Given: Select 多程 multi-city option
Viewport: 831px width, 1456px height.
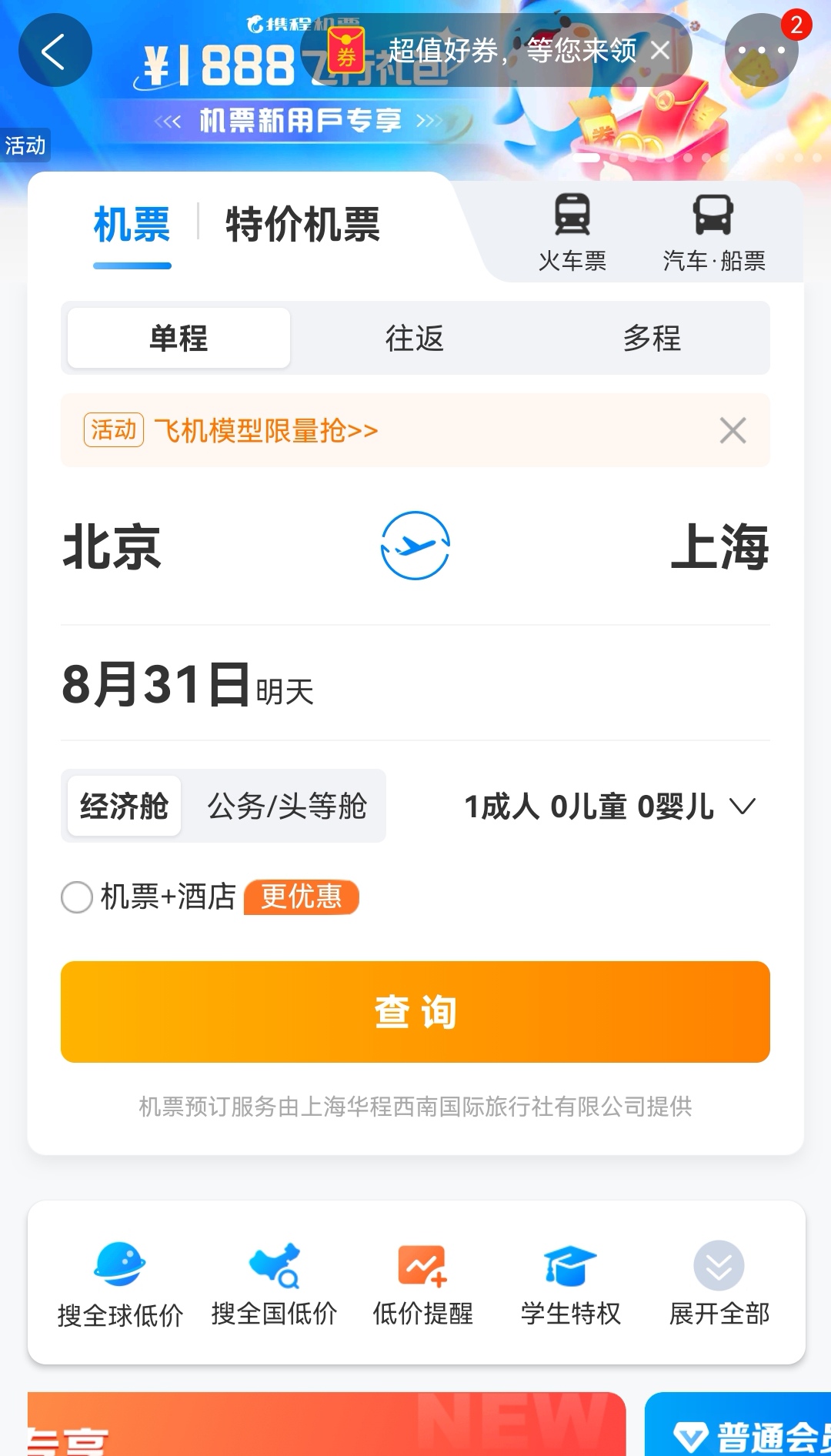Looking at the screenshot, I should 652,338.
